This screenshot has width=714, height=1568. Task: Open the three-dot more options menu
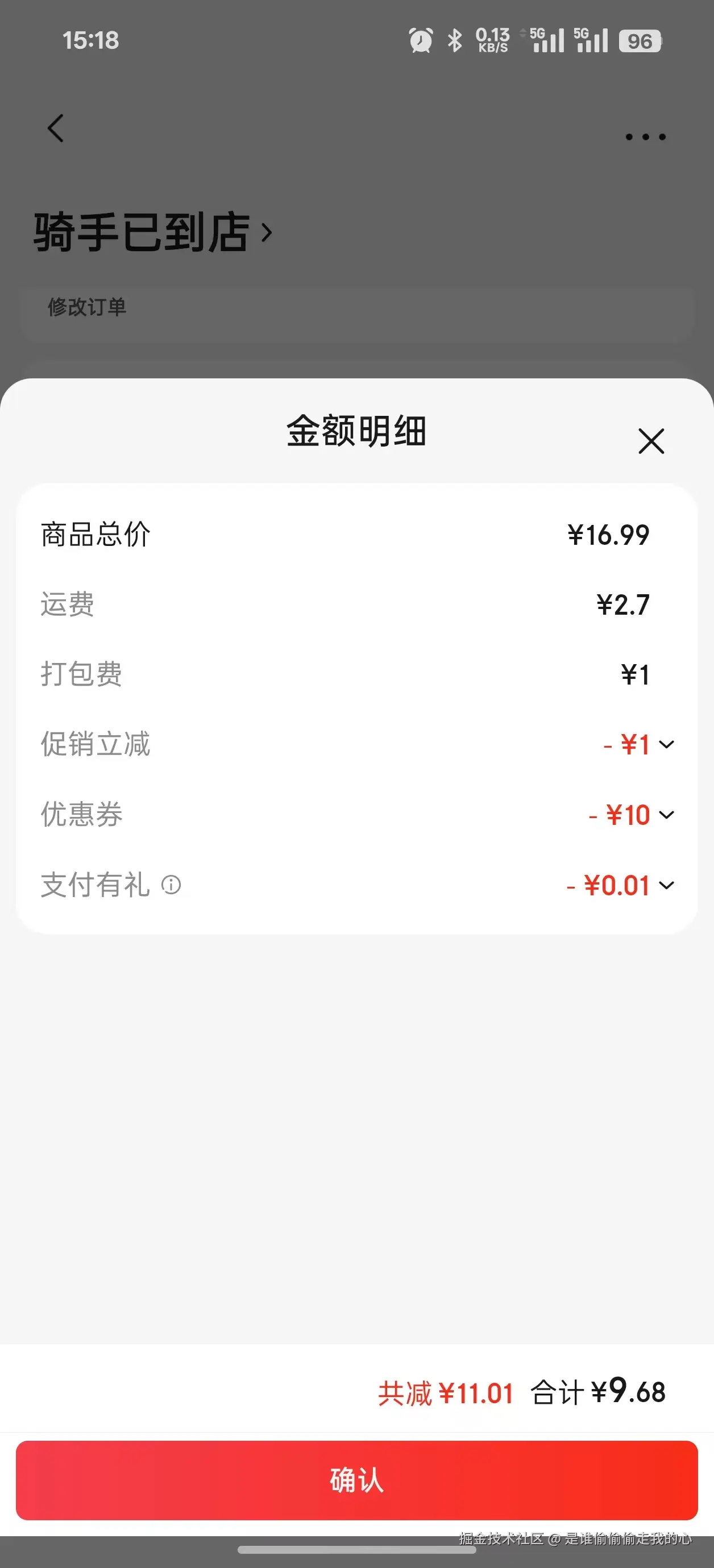(x=644, y=136)
